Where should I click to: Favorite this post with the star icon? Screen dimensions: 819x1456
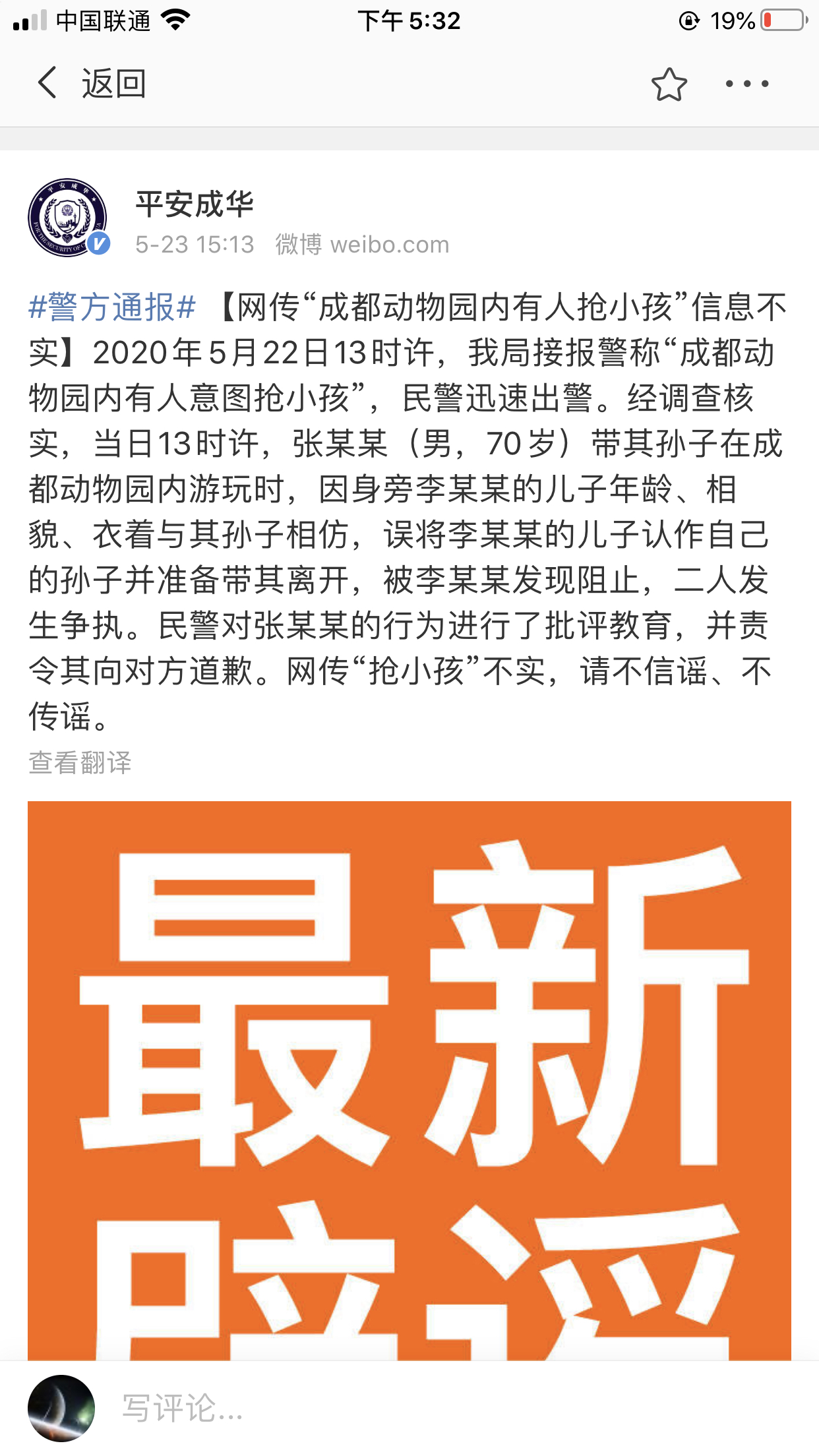click(x=669, y=84)
